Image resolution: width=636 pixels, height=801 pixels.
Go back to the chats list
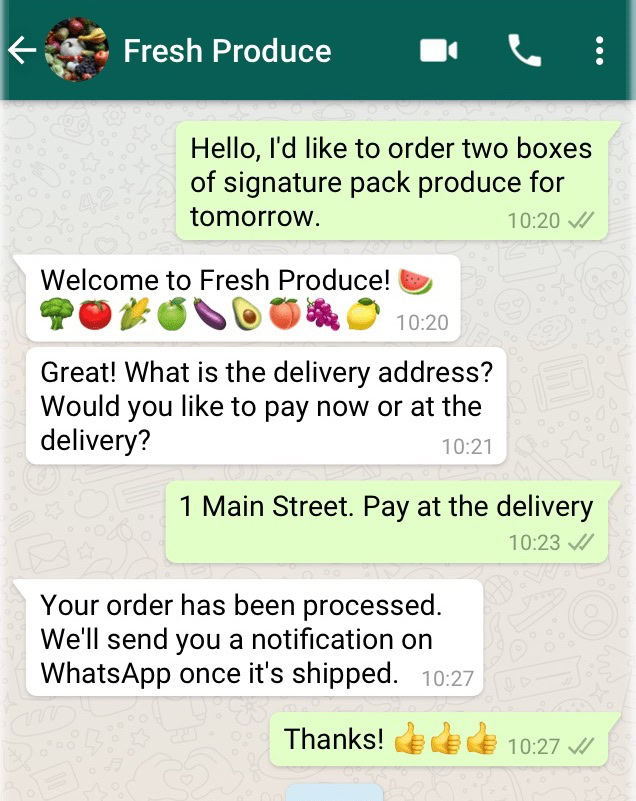click(x=22, y=50)
